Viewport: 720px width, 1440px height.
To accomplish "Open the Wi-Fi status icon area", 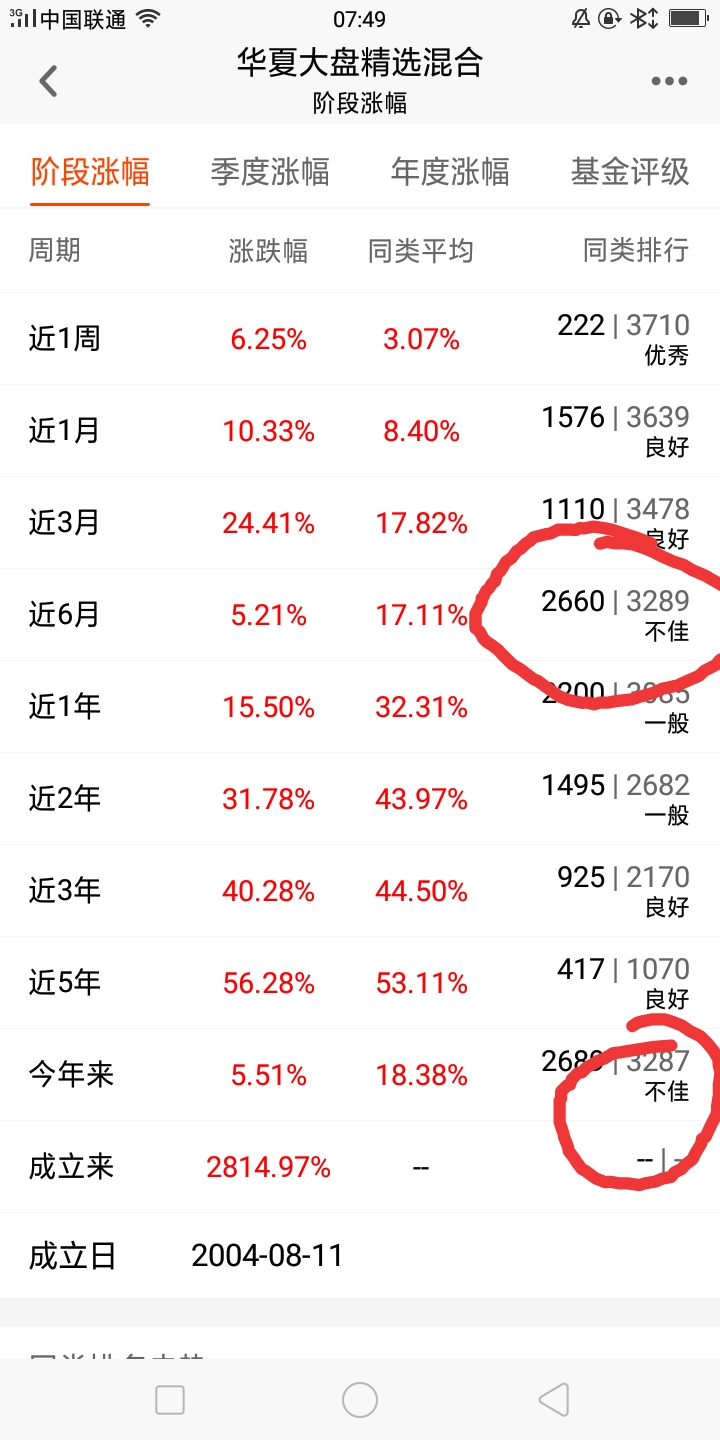I will tap(148, 17).
